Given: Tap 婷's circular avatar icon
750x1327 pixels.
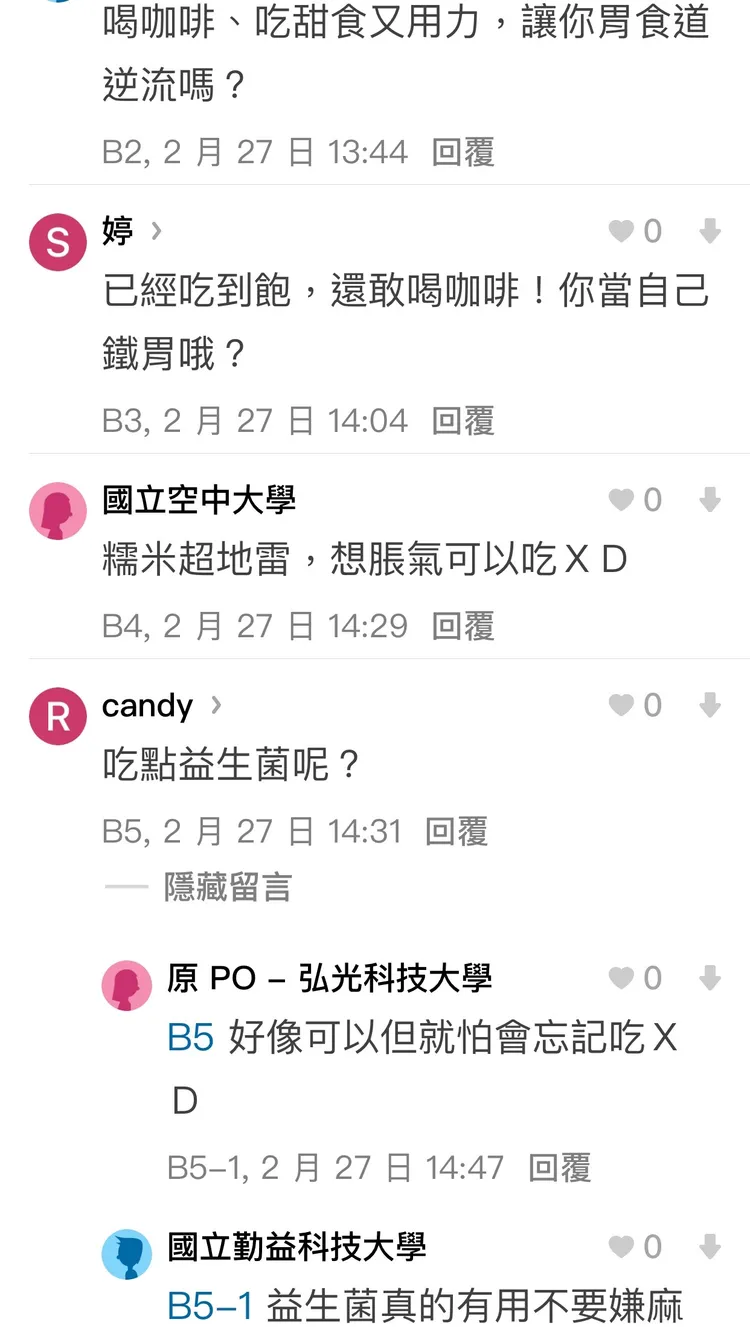Looking at the screenshot, I should pyautogui.click(x=57, y=241).
